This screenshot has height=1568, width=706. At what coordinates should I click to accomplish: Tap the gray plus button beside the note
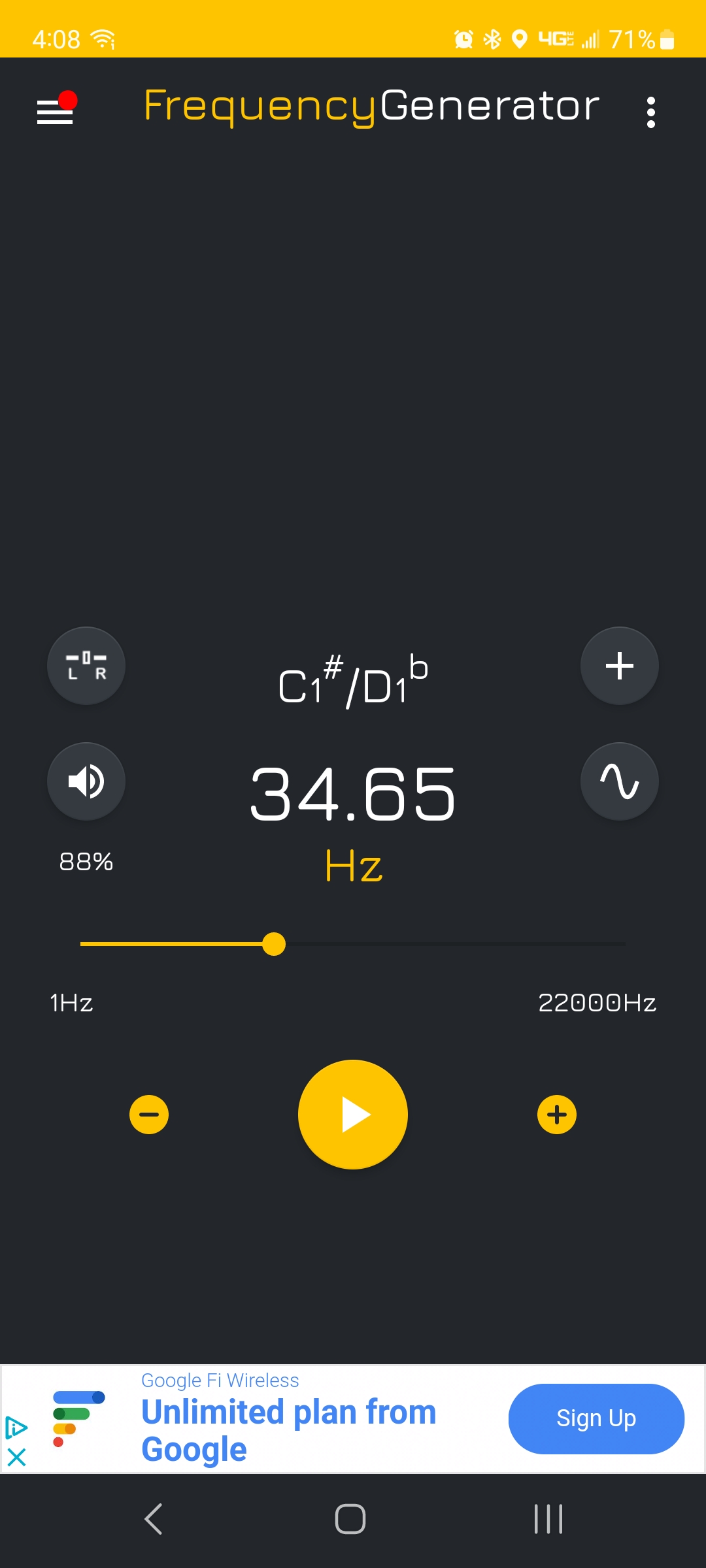click(x=619, y=666)
